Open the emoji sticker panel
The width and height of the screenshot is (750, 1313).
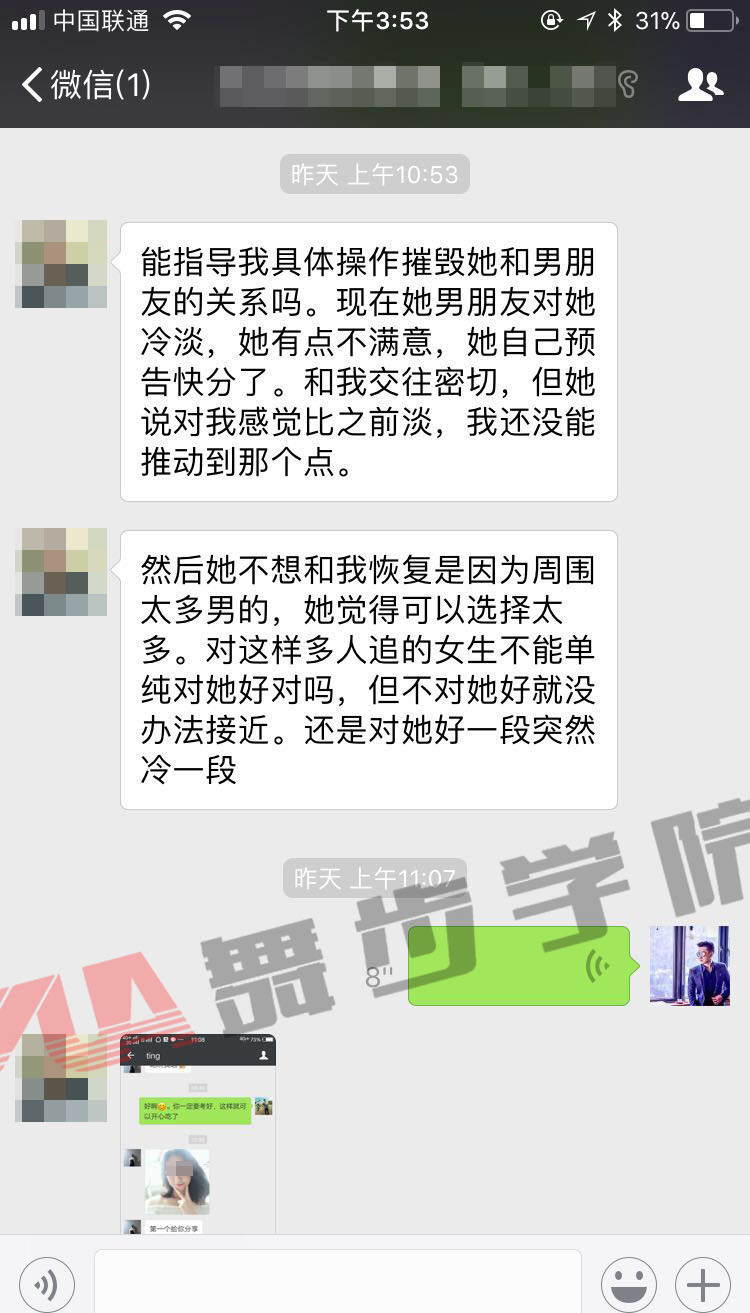point(628,1283)
